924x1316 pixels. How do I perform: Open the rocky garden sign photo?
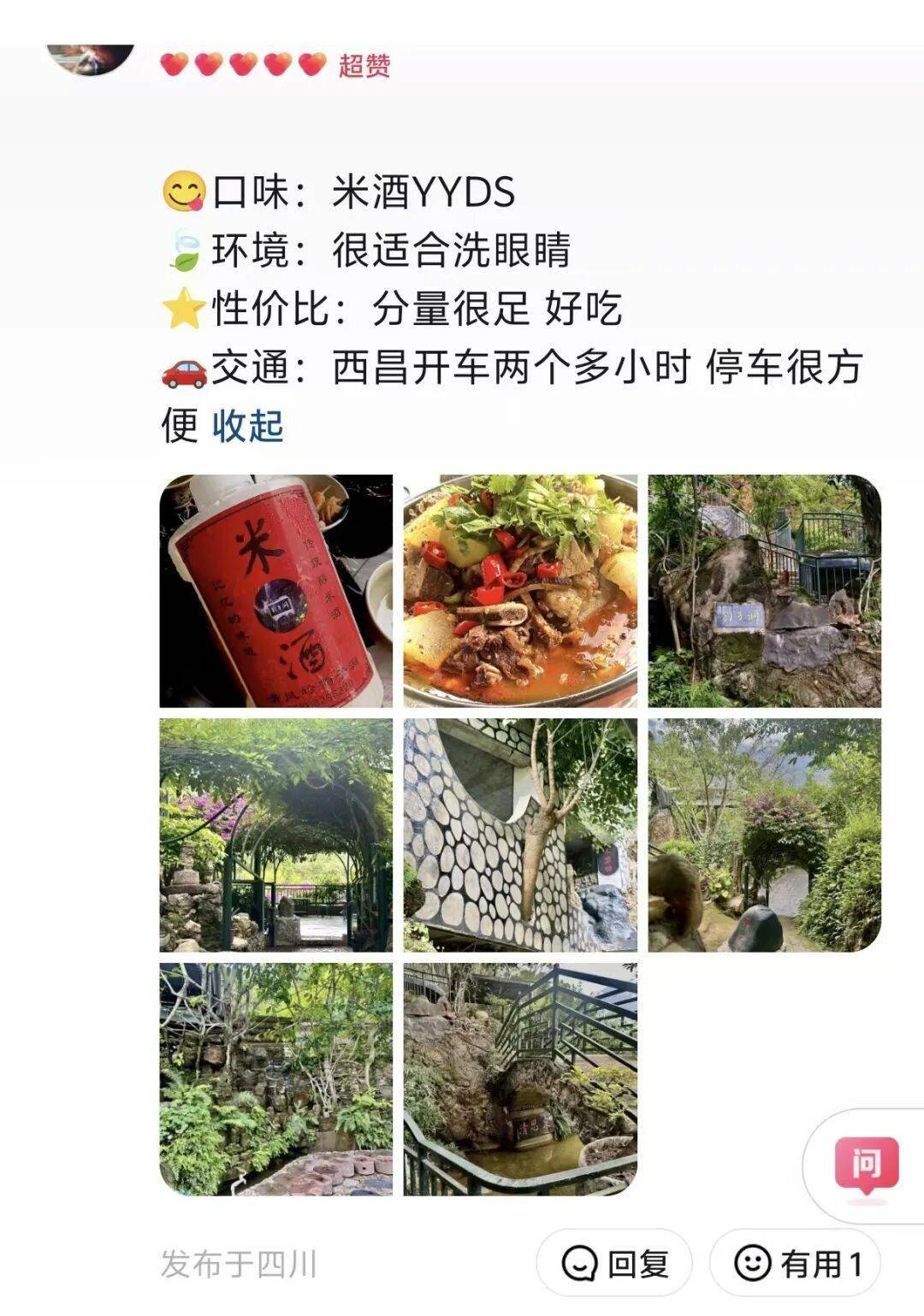point(764,591)
